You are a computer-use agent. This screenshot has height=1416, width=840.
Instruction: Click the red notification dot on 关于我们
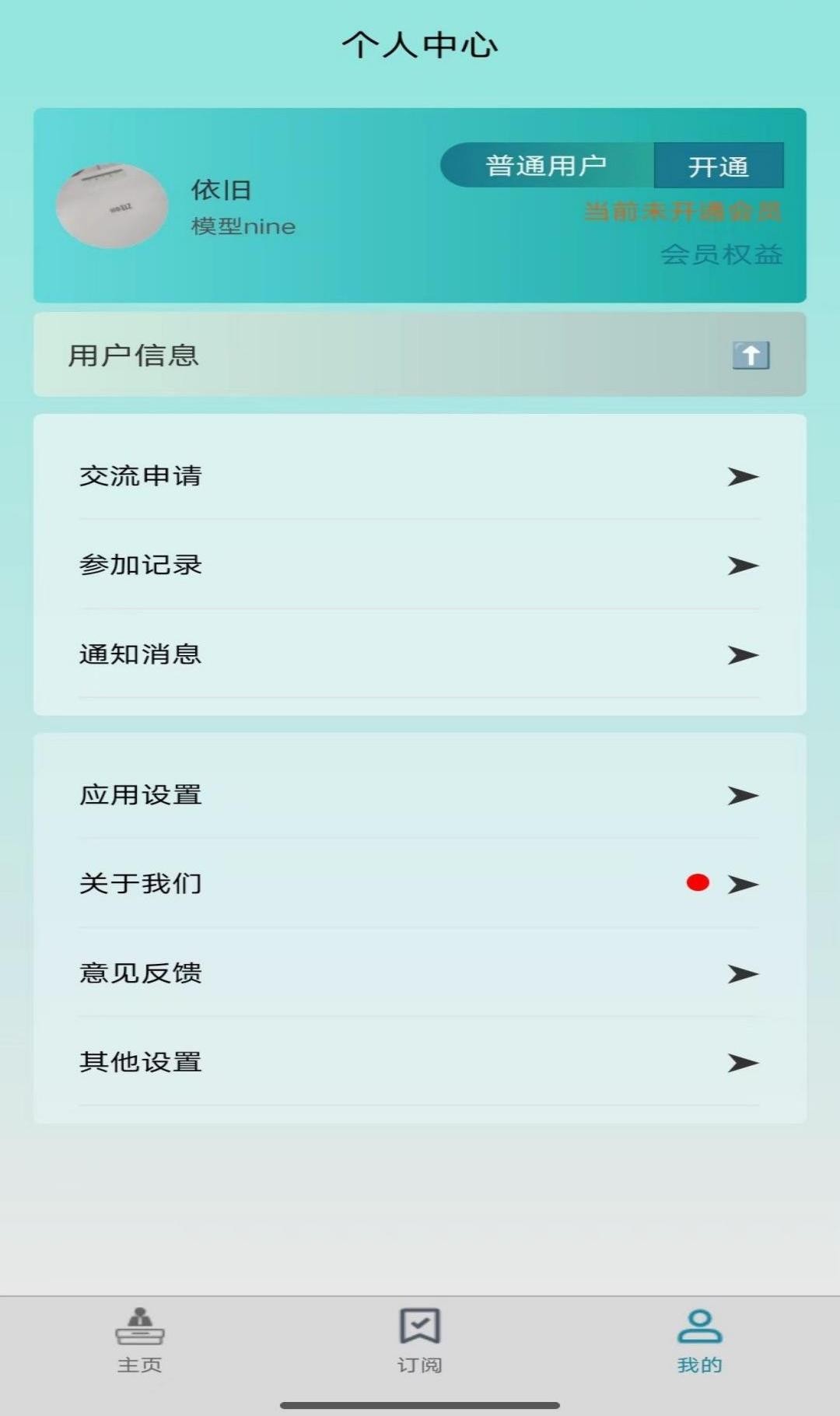[696, 882]
